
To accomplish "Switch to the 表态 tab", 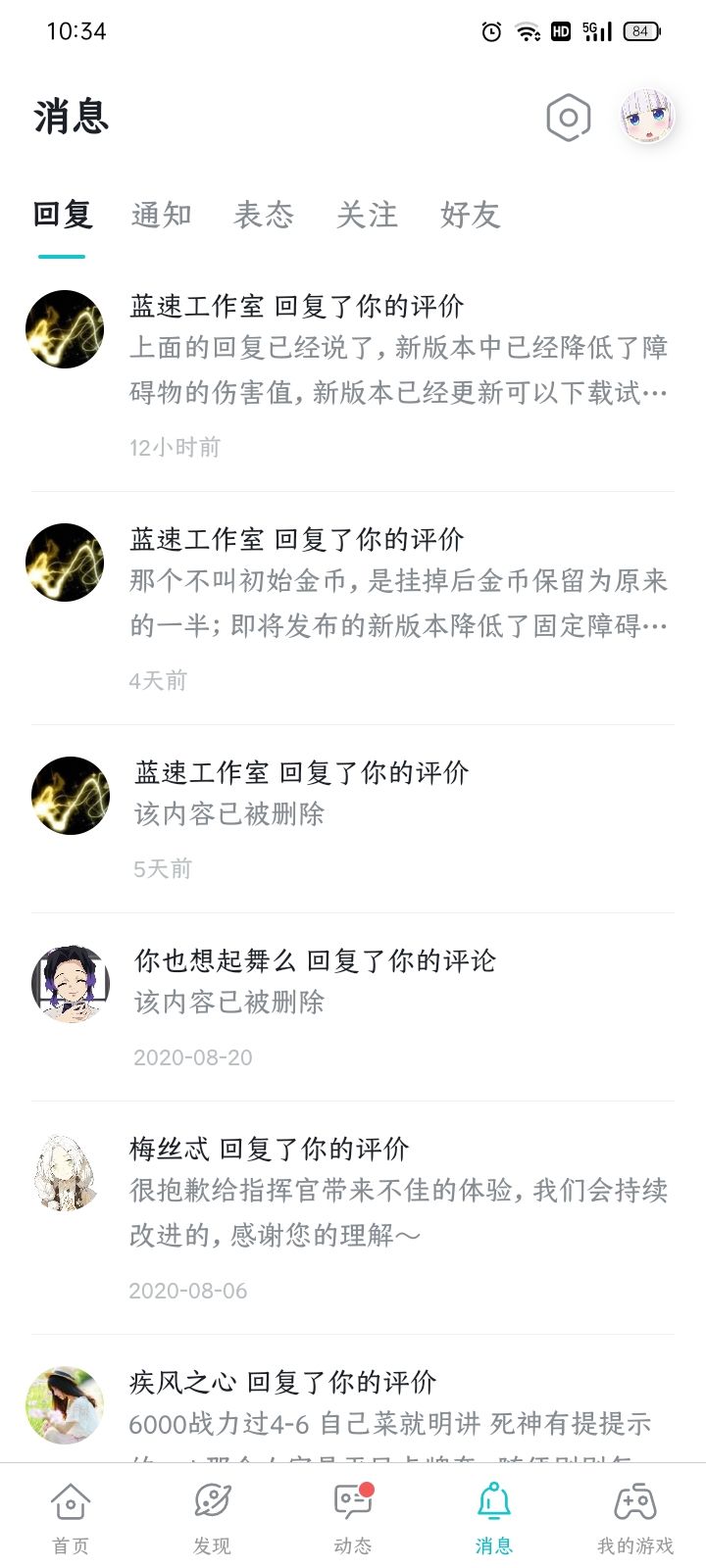I will (264, 215).
